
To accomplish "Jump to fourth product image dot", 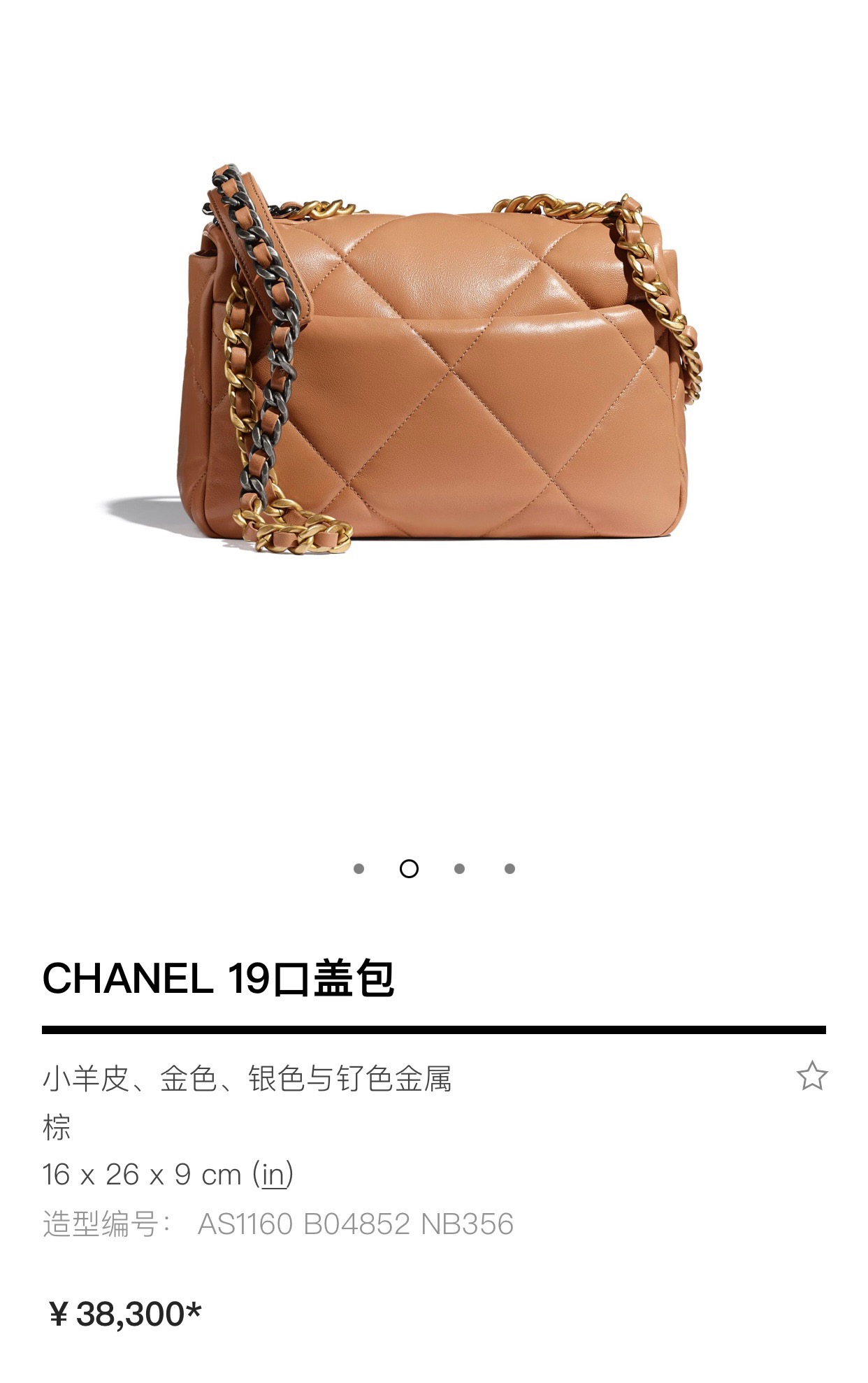I will (x=509, y=869).
